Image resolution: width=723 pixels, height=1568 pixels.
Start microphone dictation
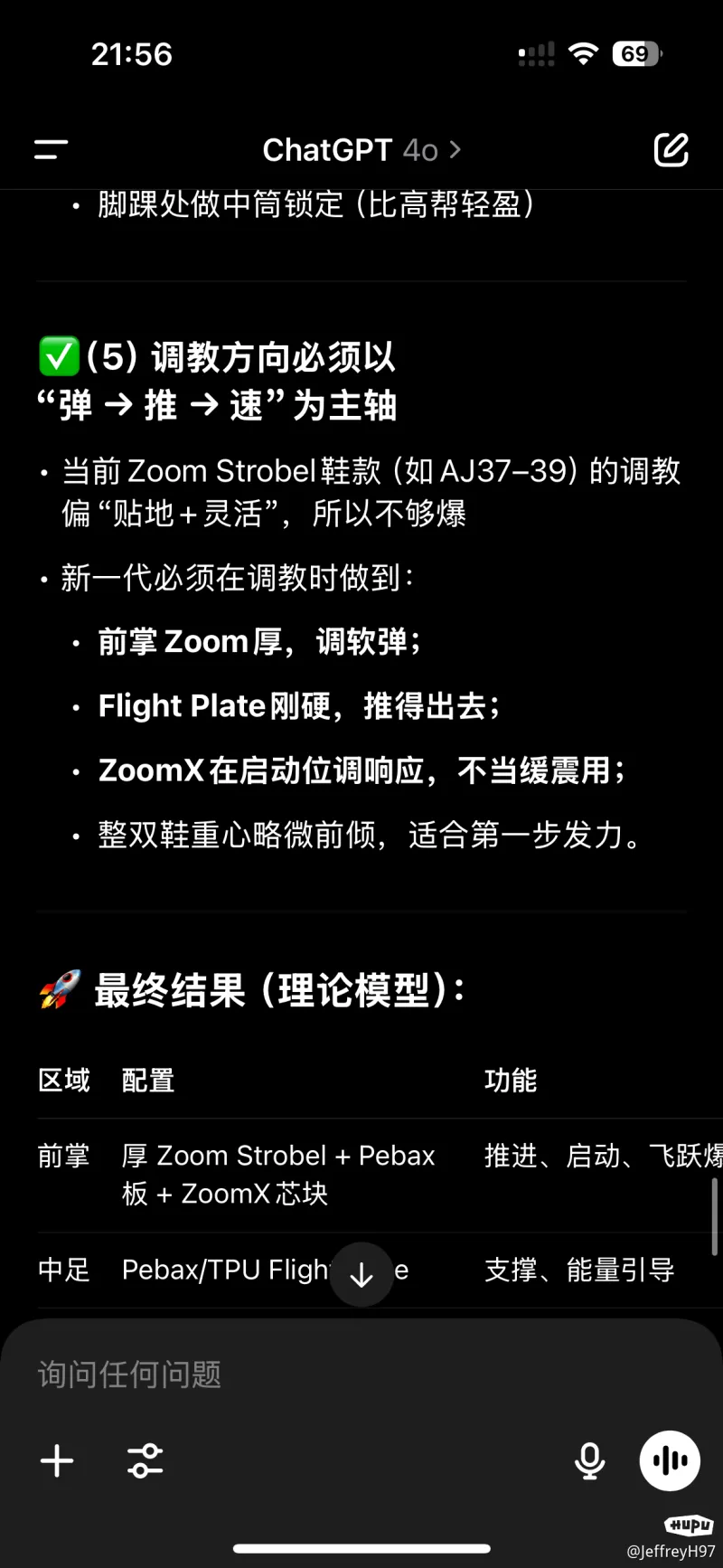pyautogui.click(x=589, y=1460)
